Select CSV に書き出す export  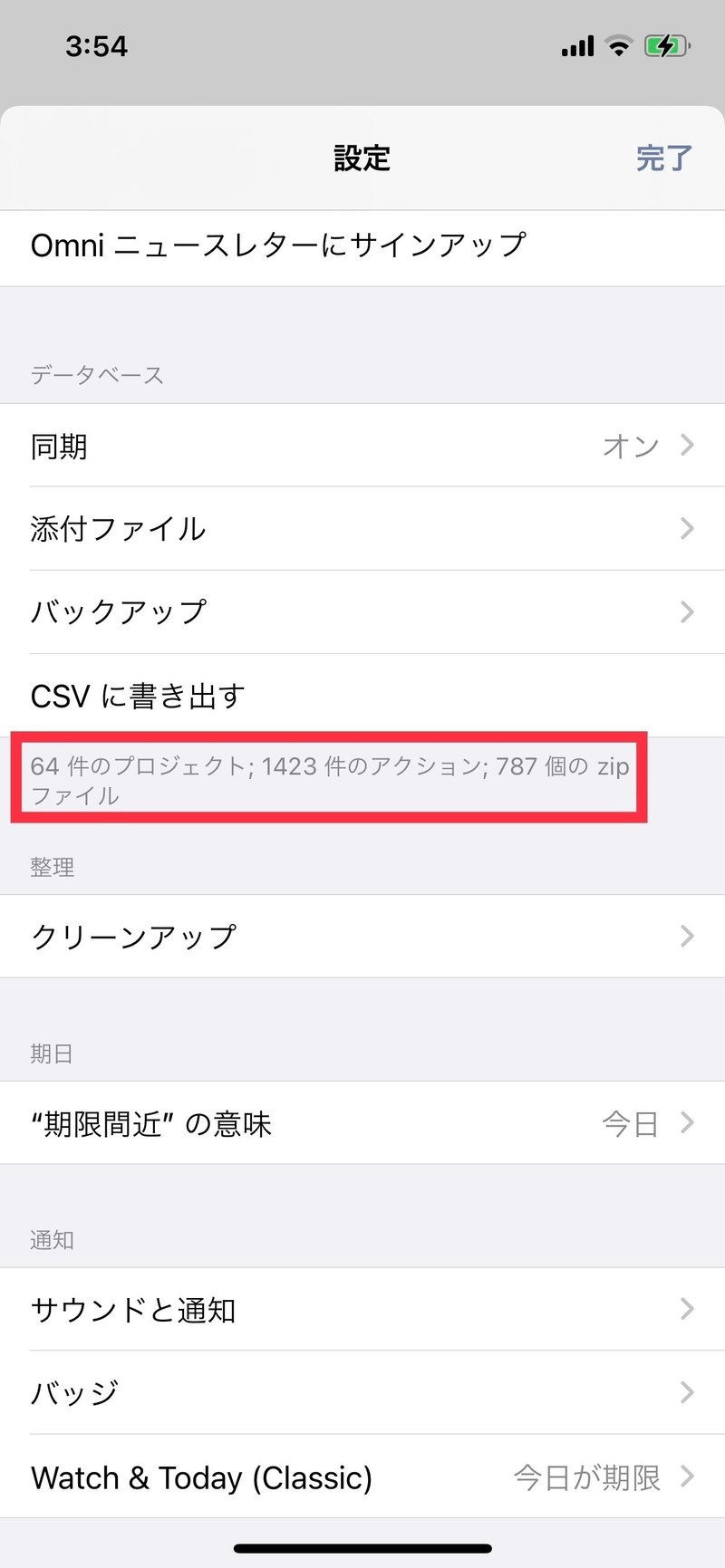pyautogui.click(x=362, y=696)
